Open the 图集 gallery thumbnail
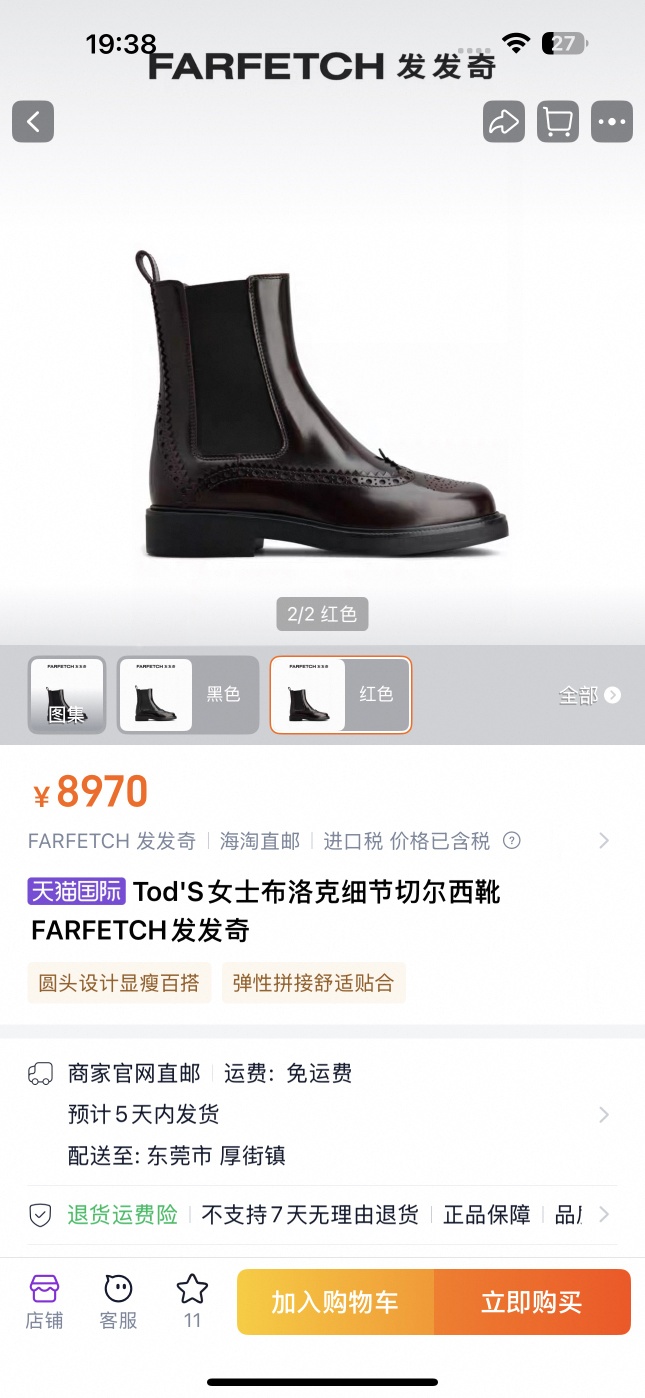 click(x=67, y=695)
